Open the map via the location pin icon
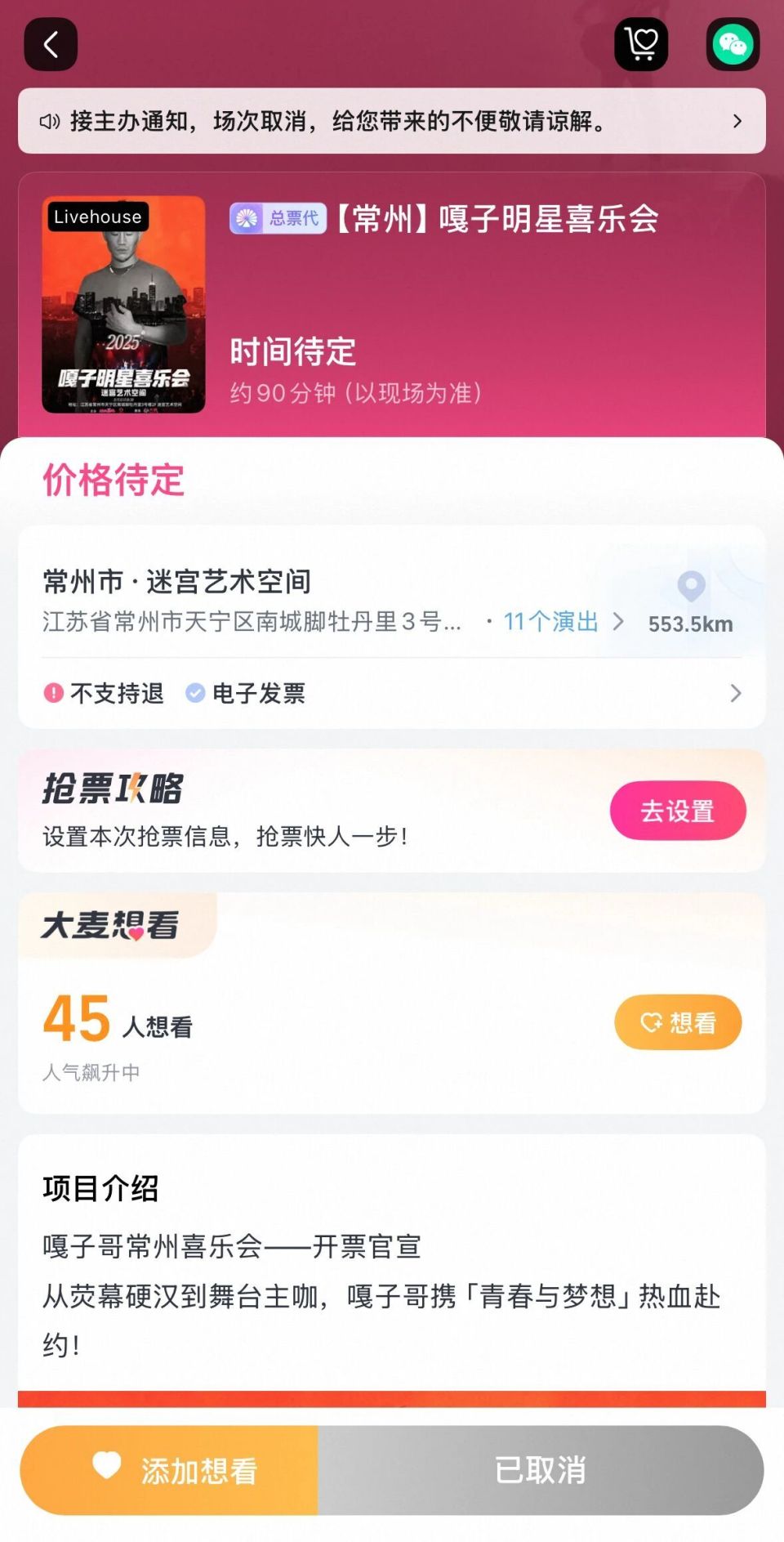This screenshot has width=784, height=1542. [693, 587]
